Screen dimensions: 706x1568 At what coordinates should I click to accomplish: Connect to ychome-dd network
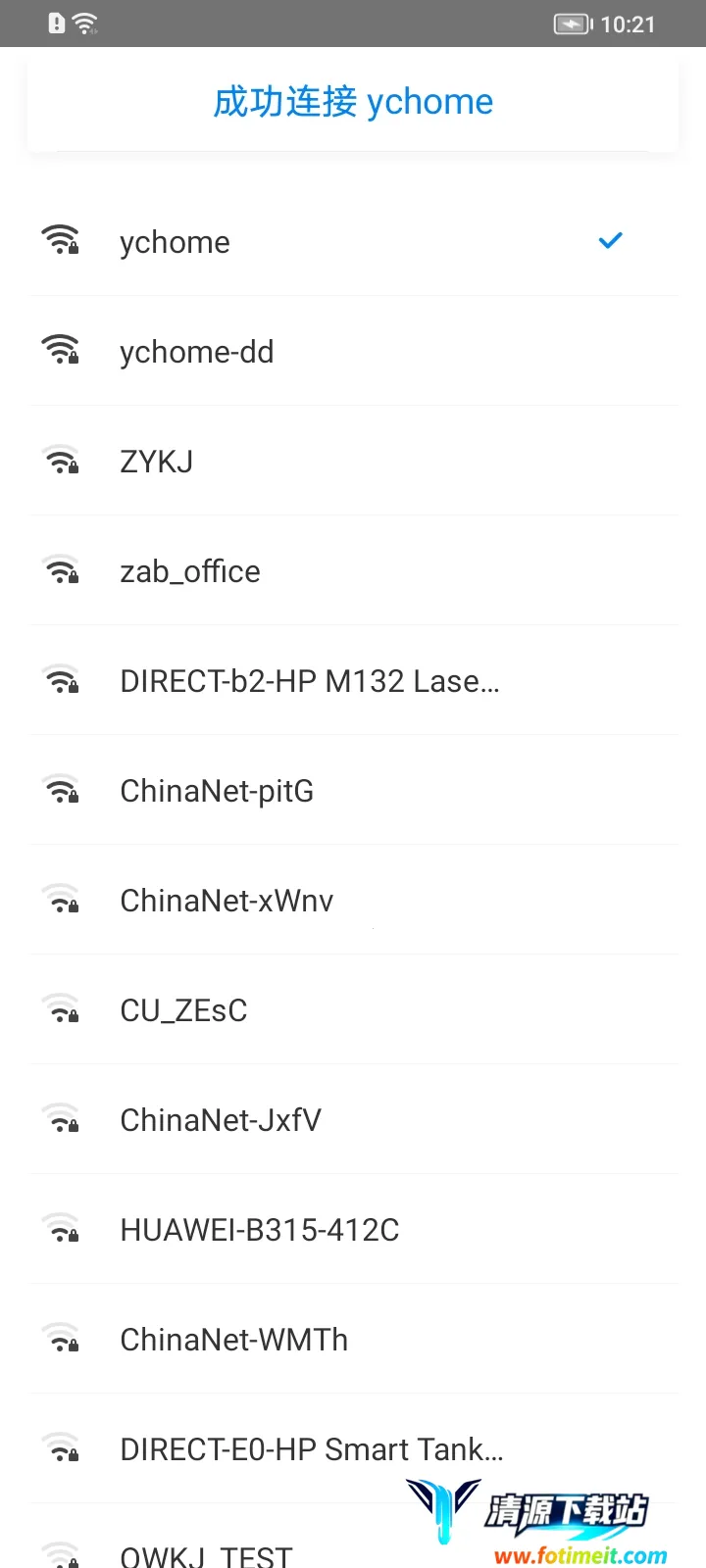point(196,352)
